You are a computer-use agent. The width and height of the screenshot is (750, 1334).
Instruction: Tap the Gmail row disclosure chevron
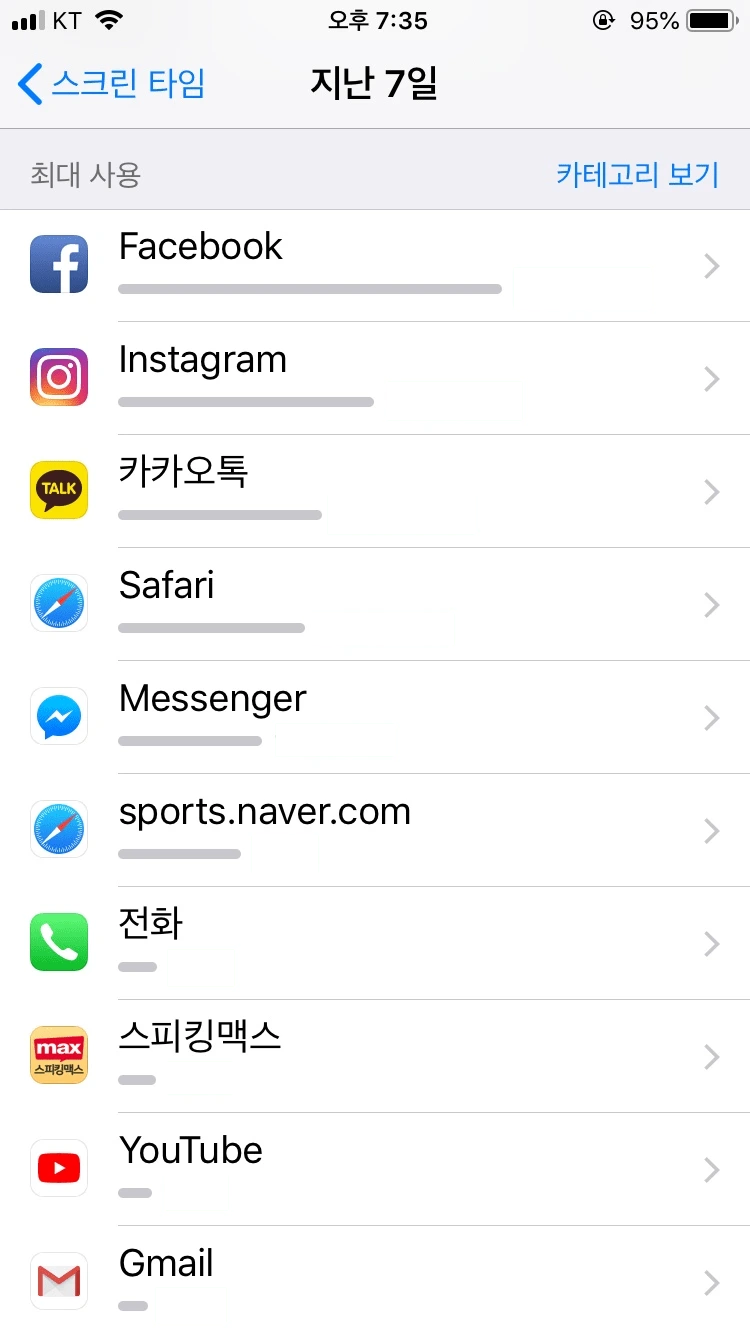(x=711, y=1283)
